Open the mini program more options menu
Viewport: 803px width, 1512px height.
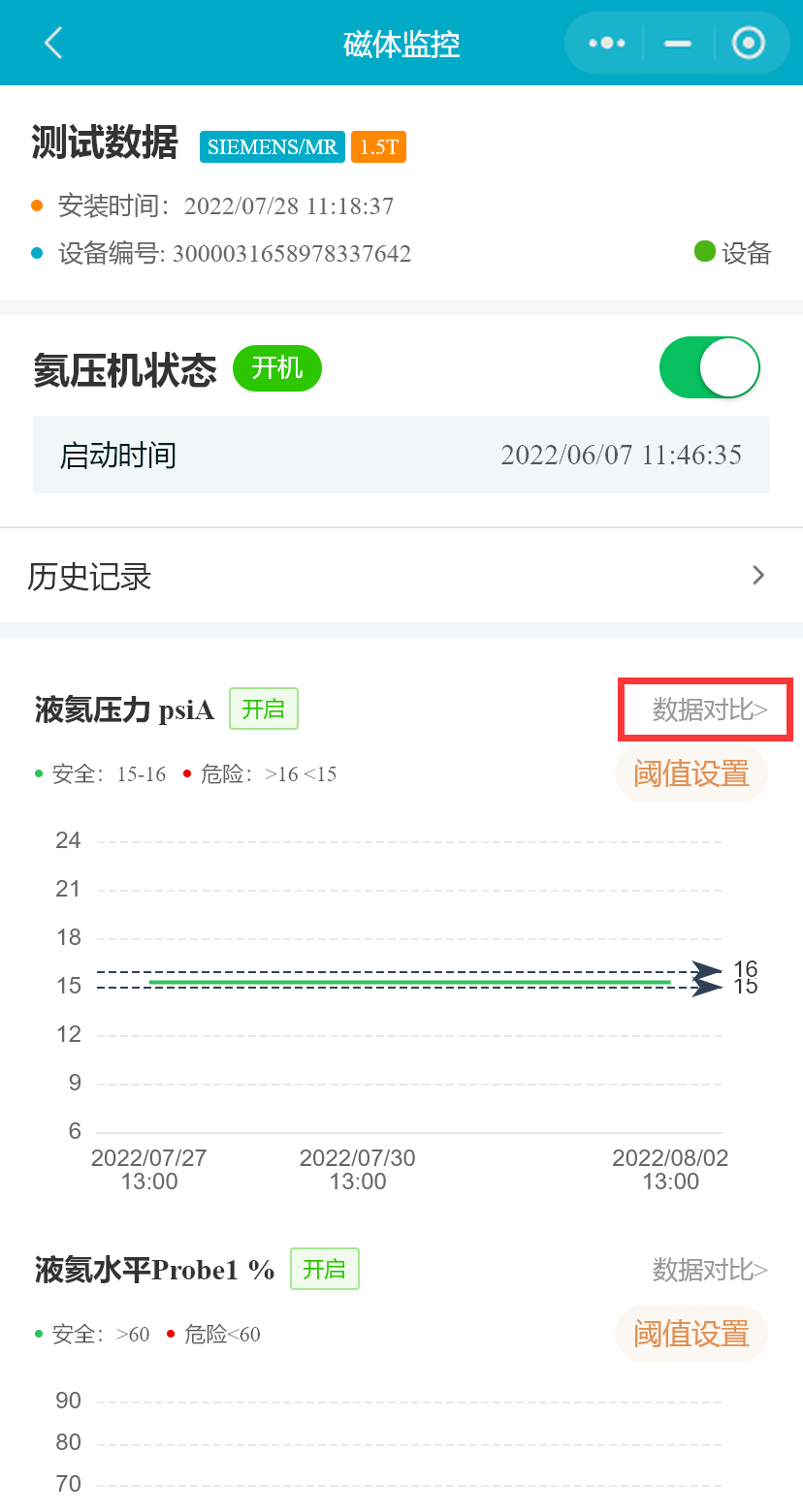(607, 43)
